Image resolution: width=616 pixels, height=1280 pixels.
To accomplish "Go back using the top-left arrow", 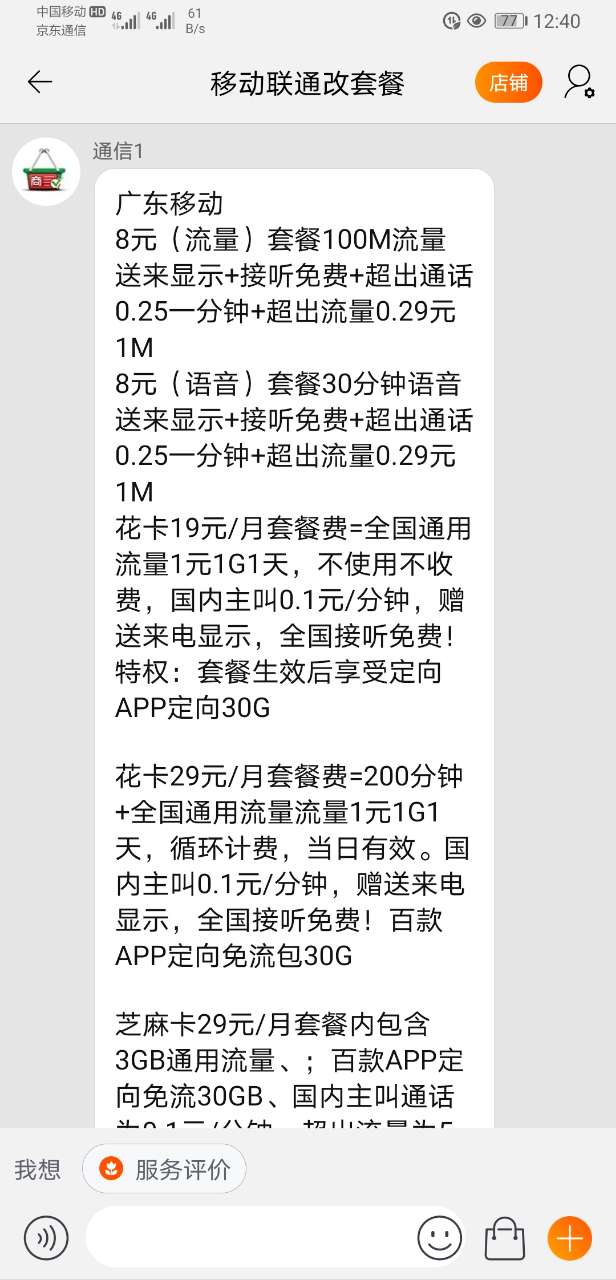I will [x=40, y=82].
